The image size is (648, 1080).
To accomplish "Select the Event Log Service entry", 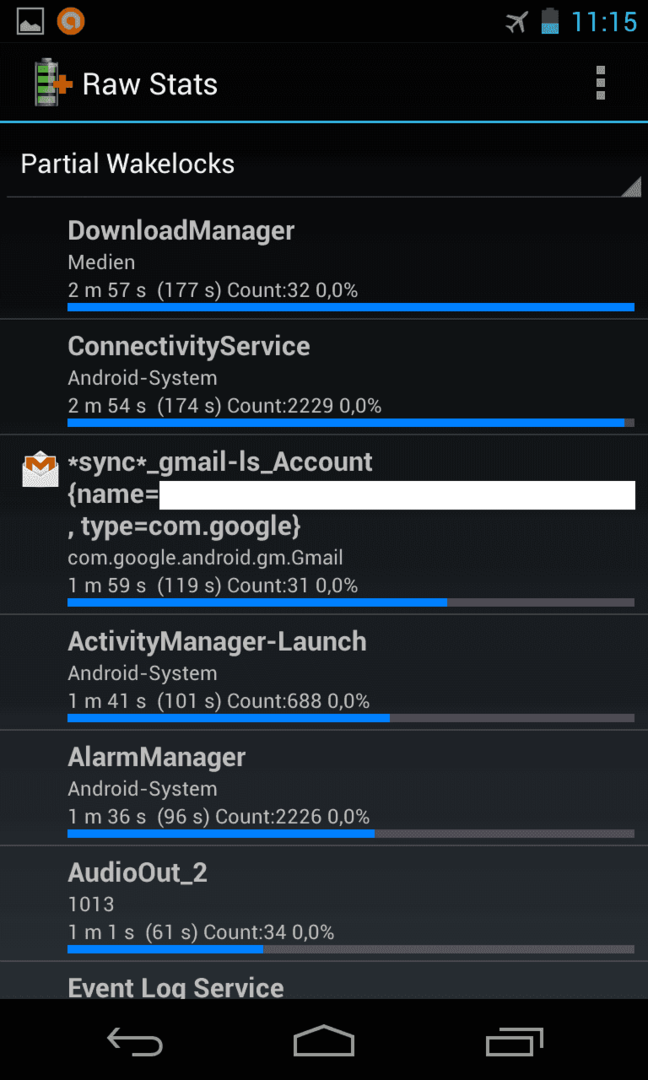I will [324, 980].
